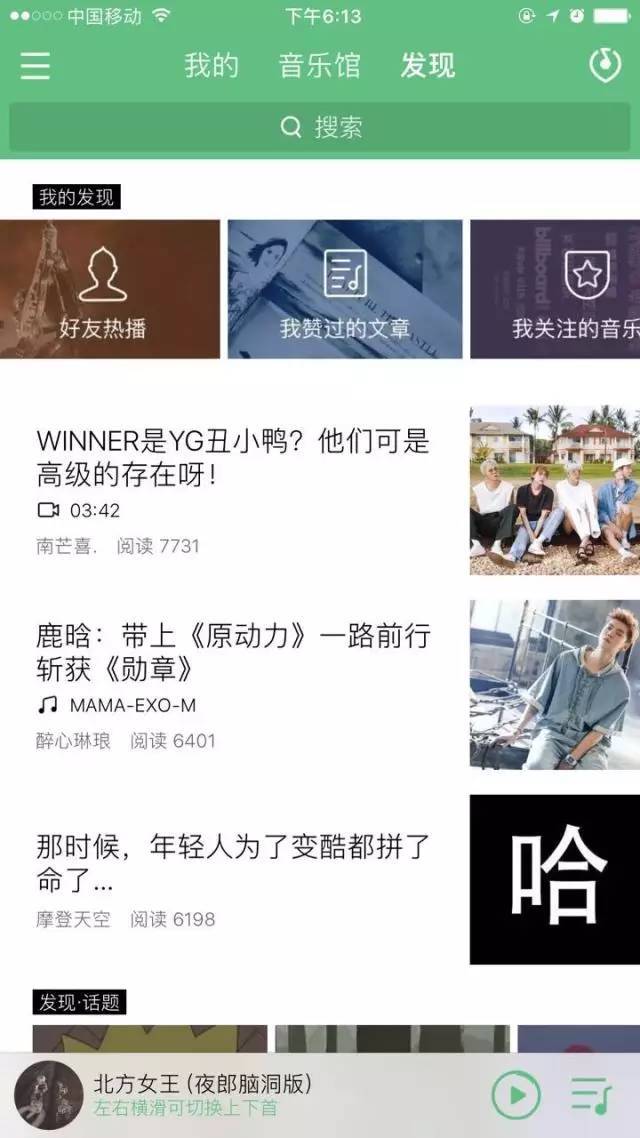
Task: Play 北方女王 in the mini player
Action: (x=516, y=1096)
